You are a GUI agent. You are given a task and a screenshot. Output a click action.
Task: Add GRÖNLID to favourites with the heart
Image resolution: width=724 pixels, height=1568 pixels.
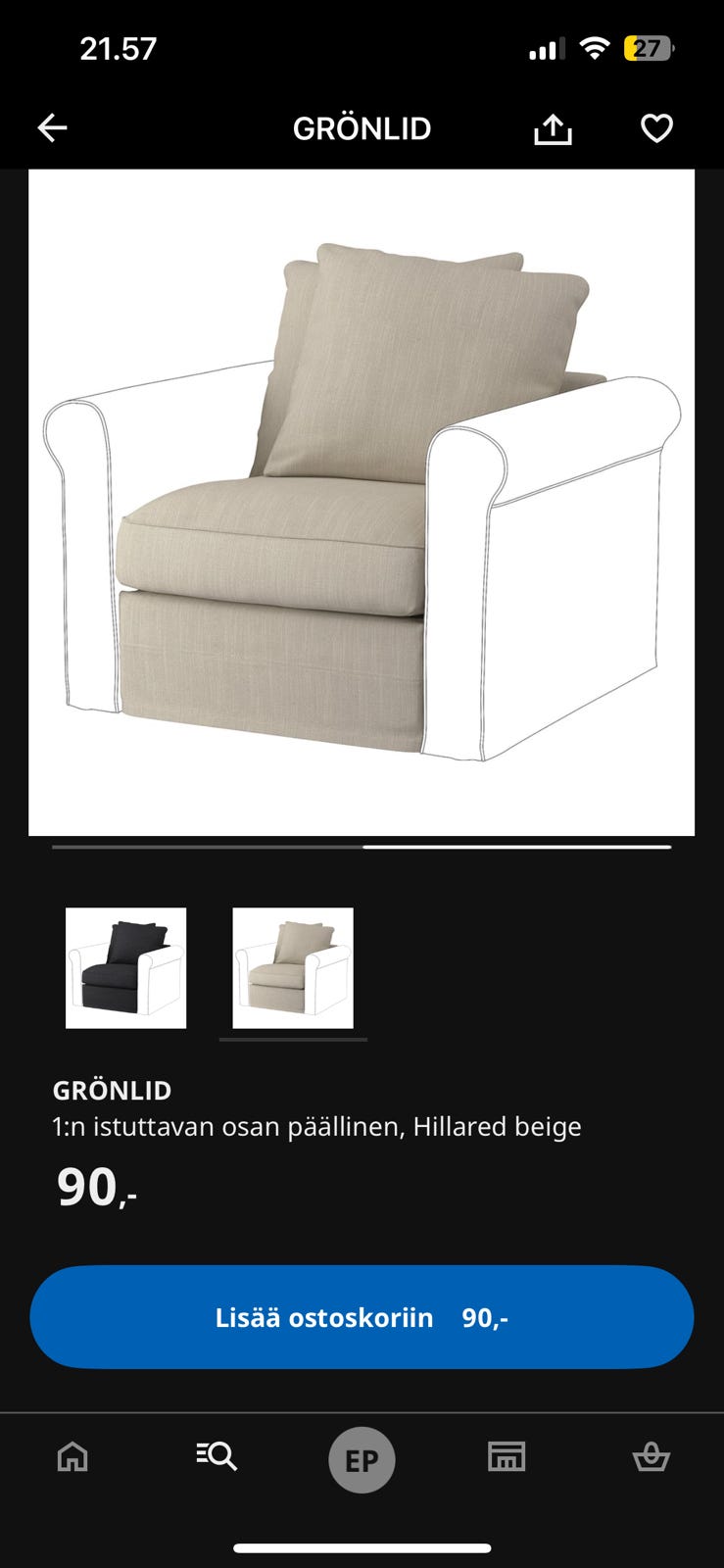656,128
